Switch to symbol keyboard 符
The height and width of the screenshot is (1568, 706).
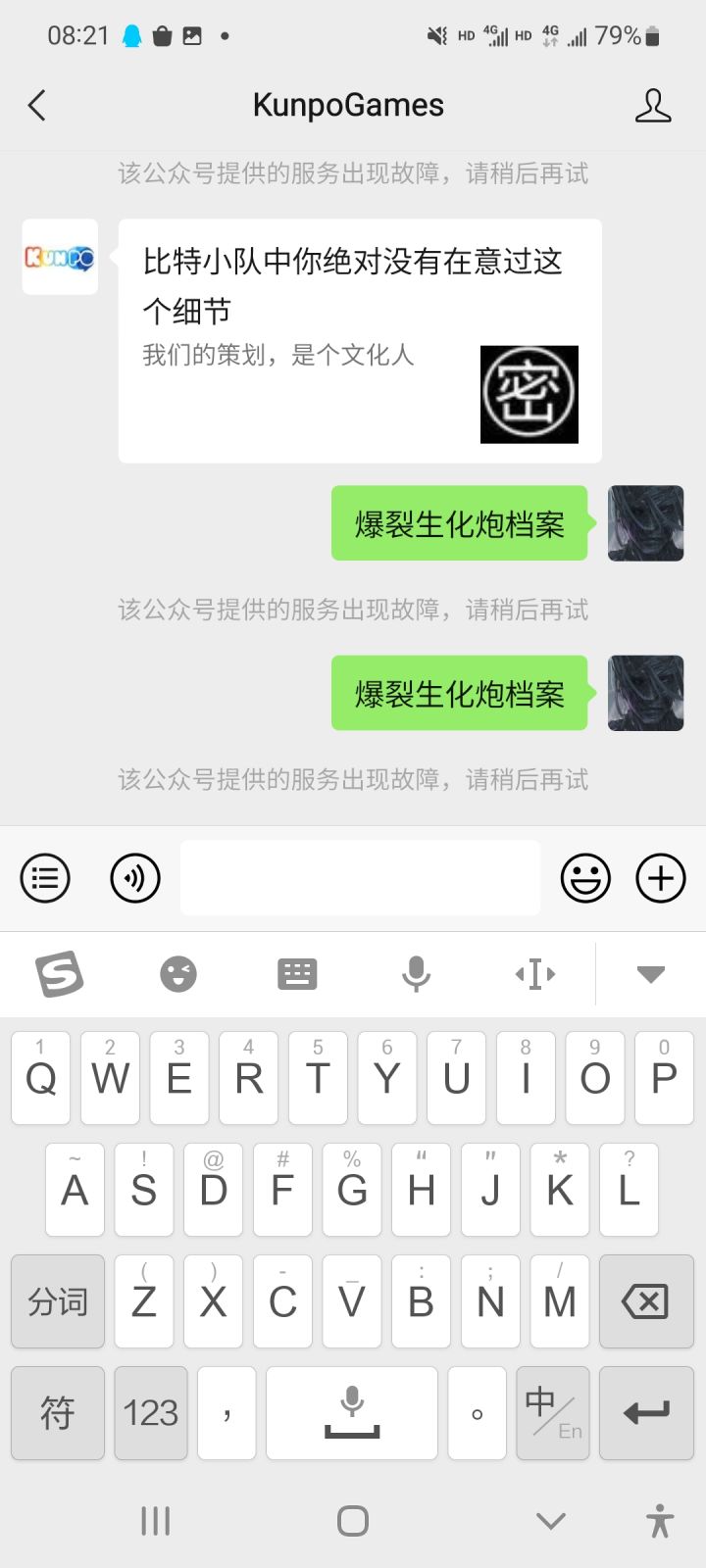(57, 1413)
